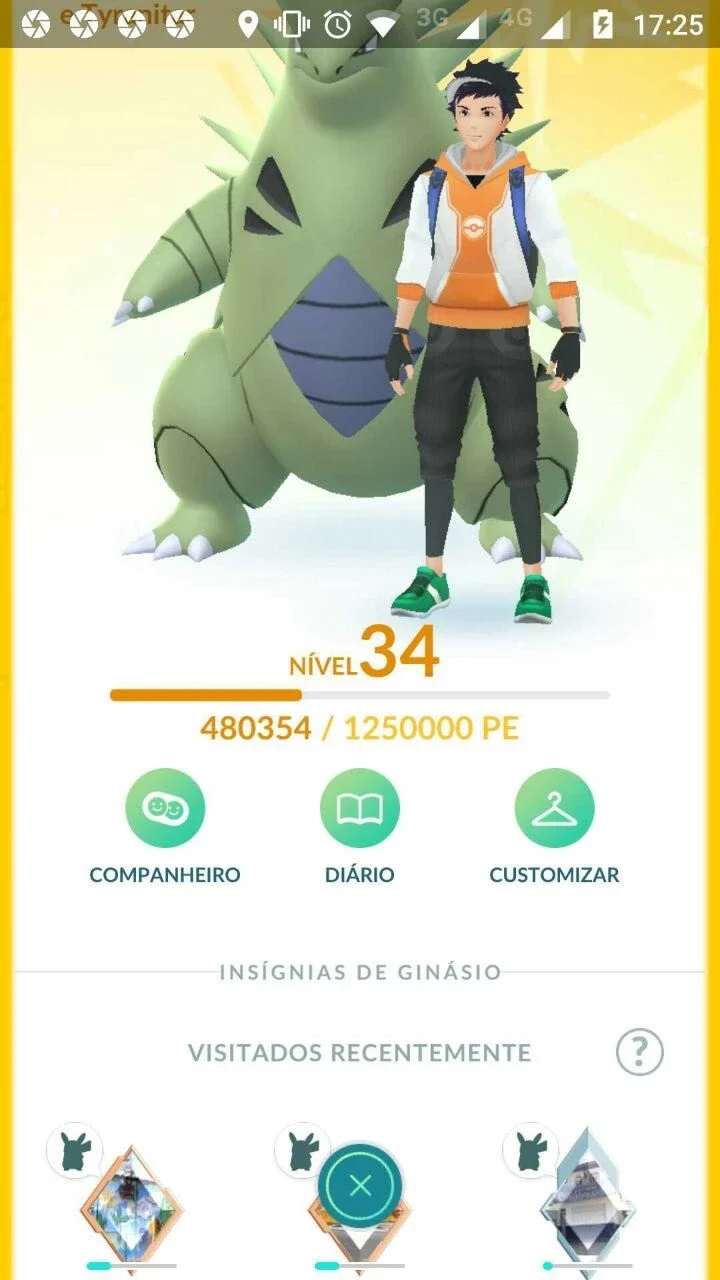
Task: Open the last recently visited gym badge
Action: click(x=586, y=1205)
